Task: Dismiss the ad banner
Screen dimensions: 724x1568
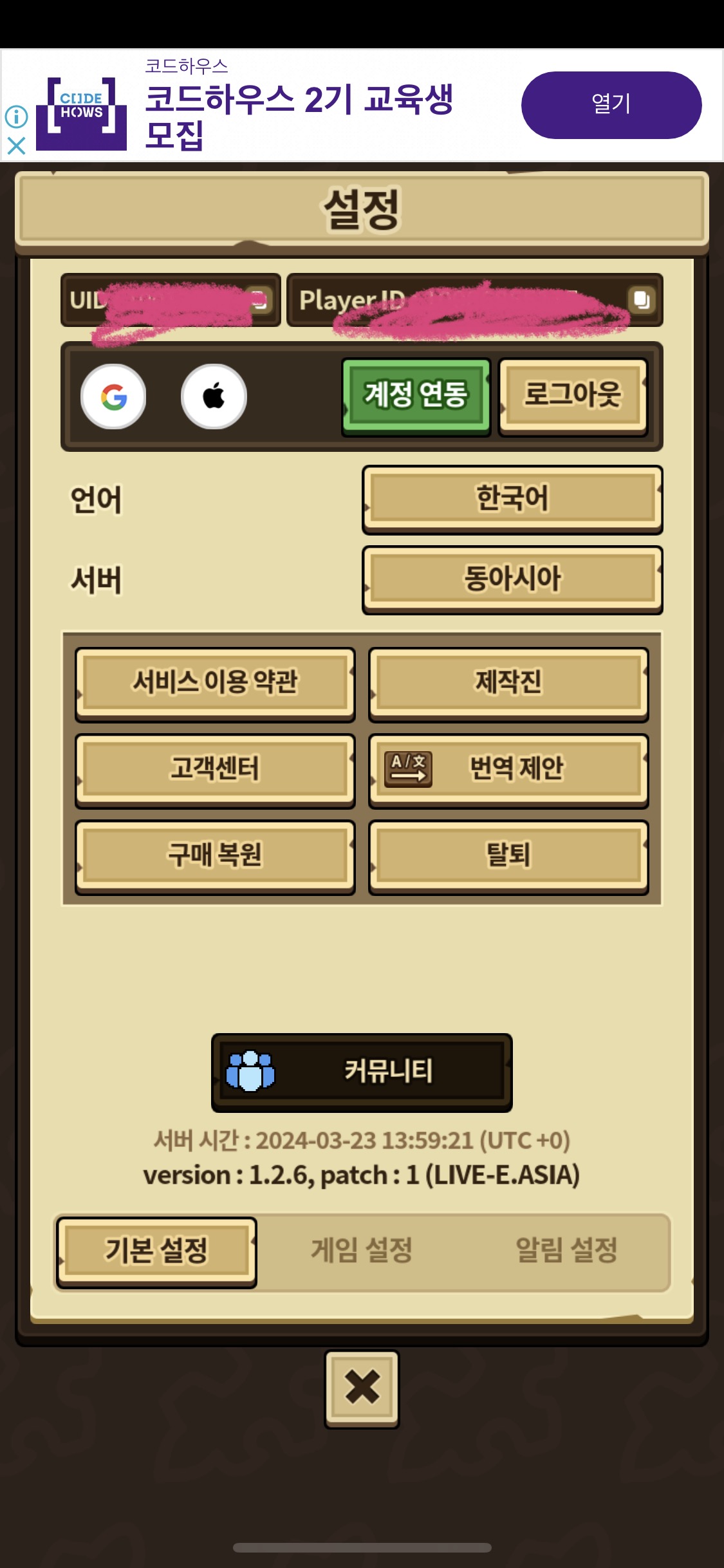Action: tap(16, 145)
